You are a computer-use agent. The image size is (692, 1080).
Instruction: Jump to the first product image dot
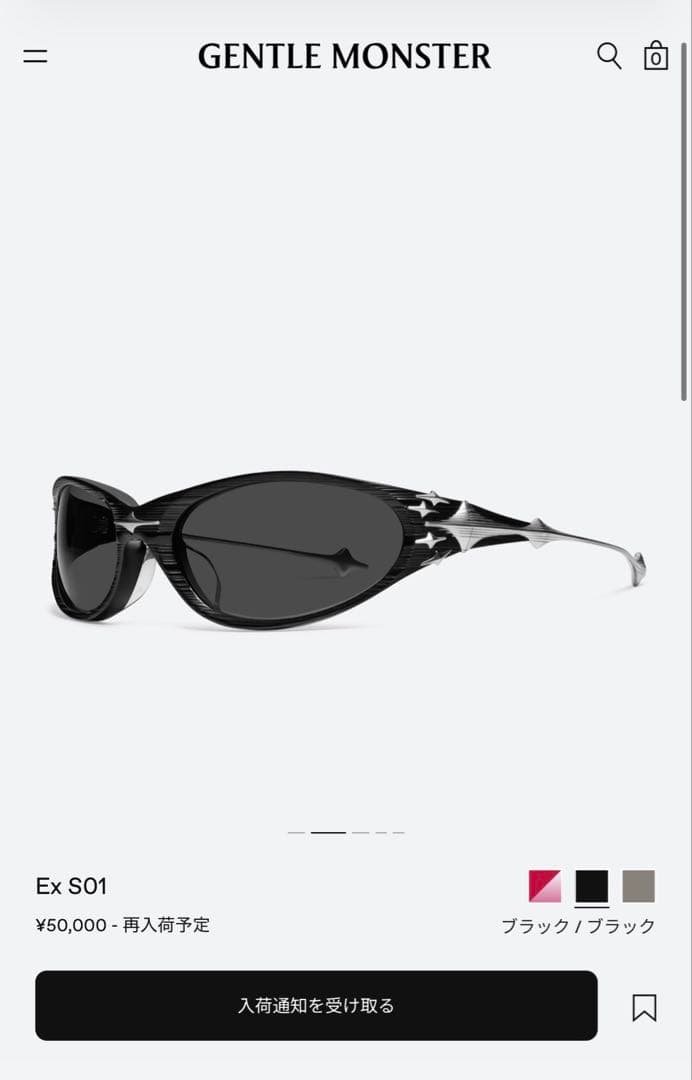[x=296, y=832]
